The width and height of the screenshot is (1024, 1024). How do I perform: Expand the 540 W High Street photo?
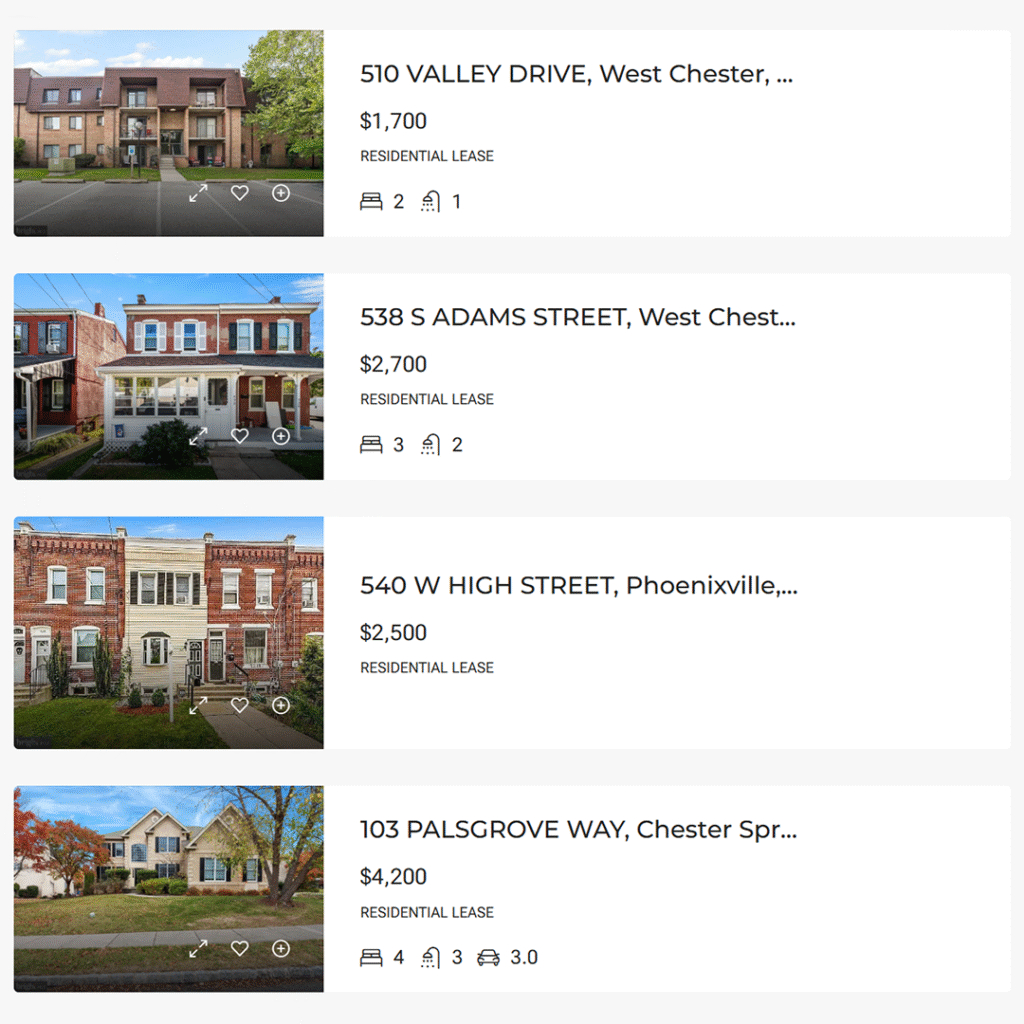pyautogui.click(x=198, y=705)
